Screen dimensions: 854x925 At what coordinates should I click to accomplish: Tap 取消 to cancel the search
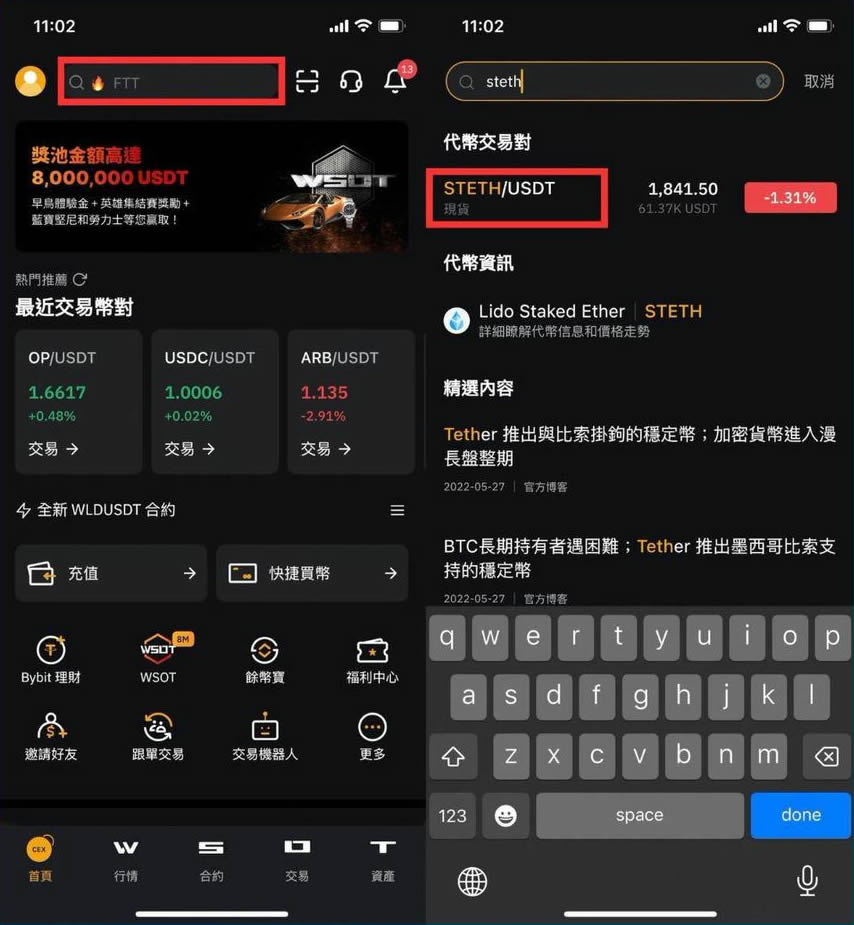pos(819,81)
